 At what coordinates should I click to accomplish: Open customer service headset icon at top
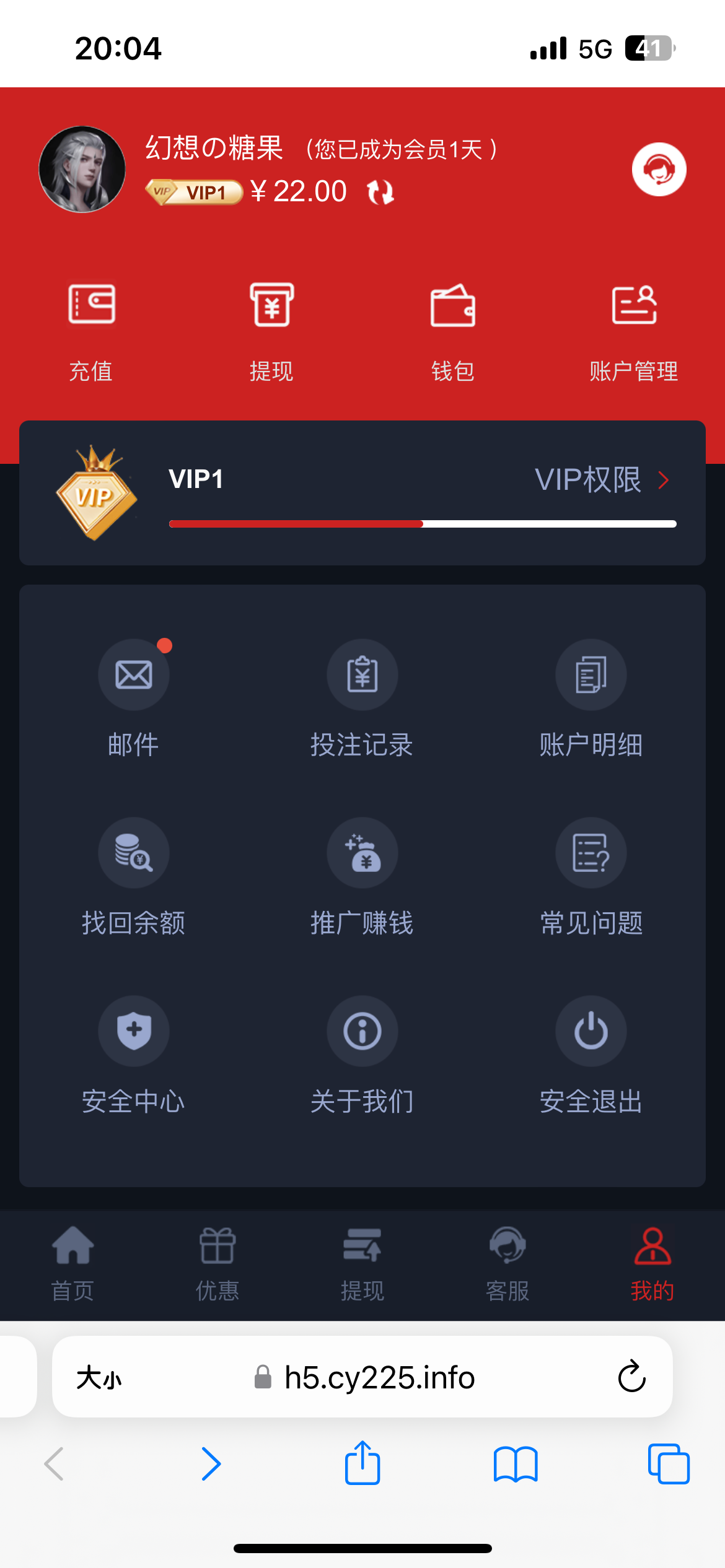click(659, 169)
